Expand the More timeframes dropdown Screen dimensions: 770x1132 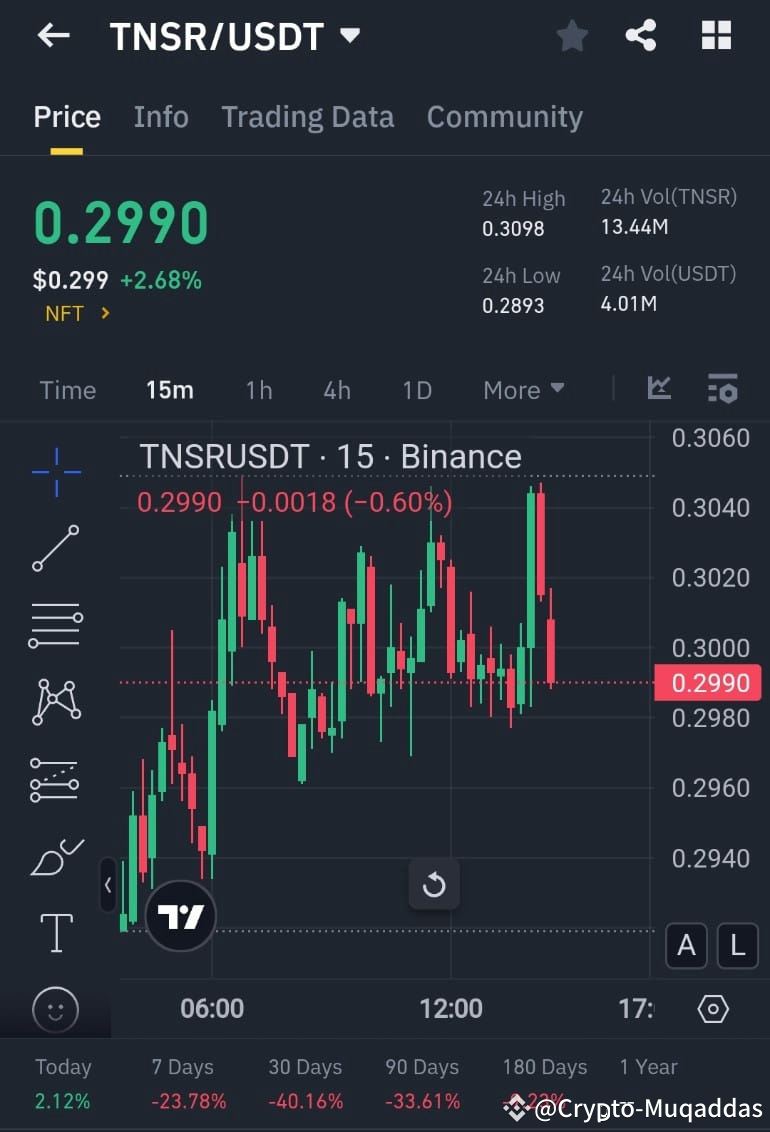click(x=523, y=390)
